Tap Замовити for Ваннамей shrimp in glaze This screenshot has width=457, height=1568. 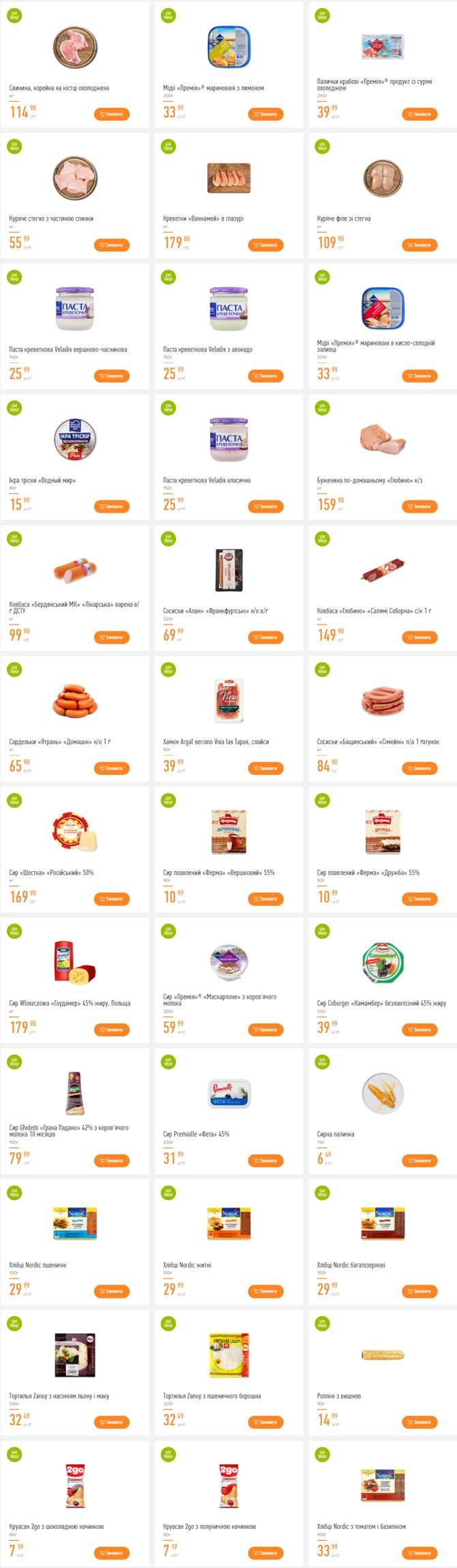pos(265,244)
